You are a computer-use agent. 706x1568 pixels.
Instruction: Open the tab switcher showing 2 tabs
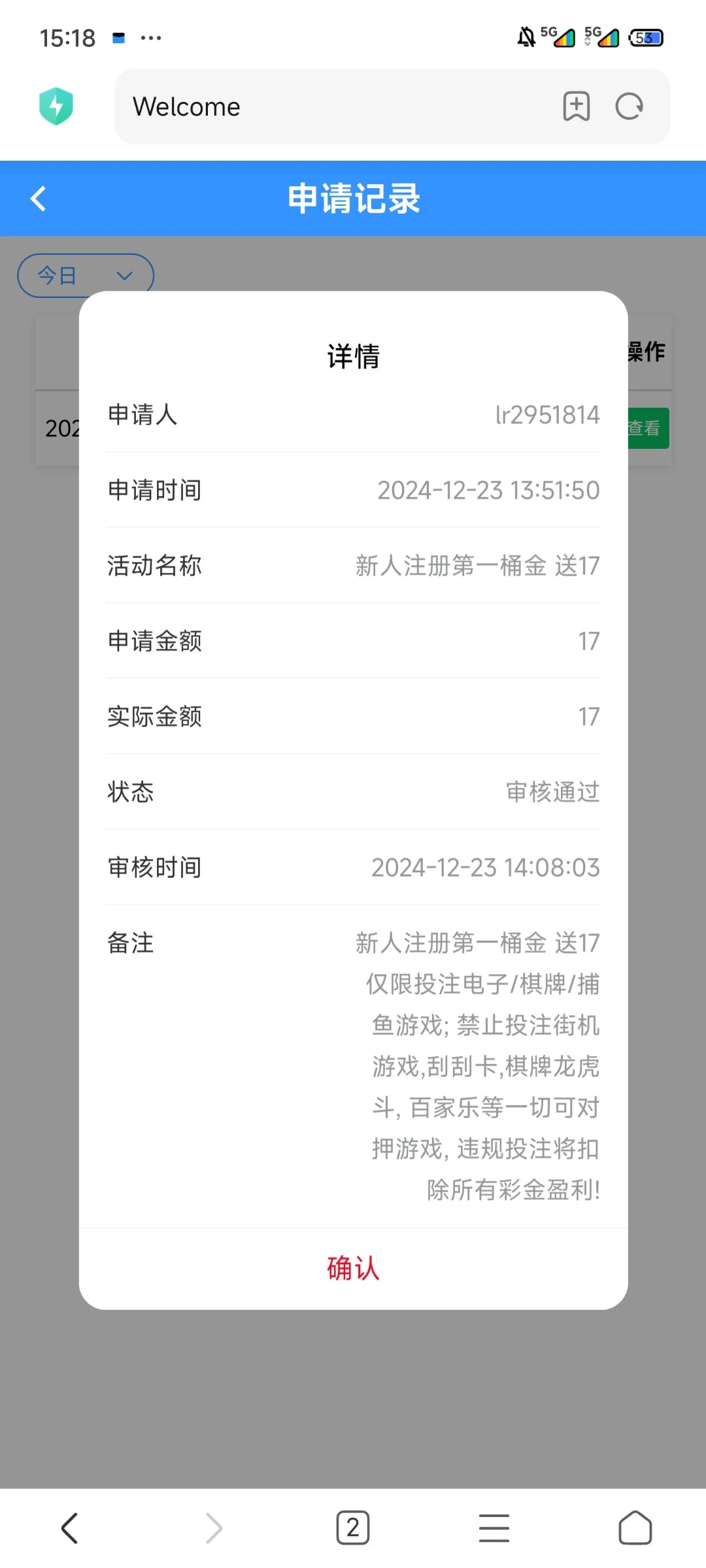point(352,1527)
